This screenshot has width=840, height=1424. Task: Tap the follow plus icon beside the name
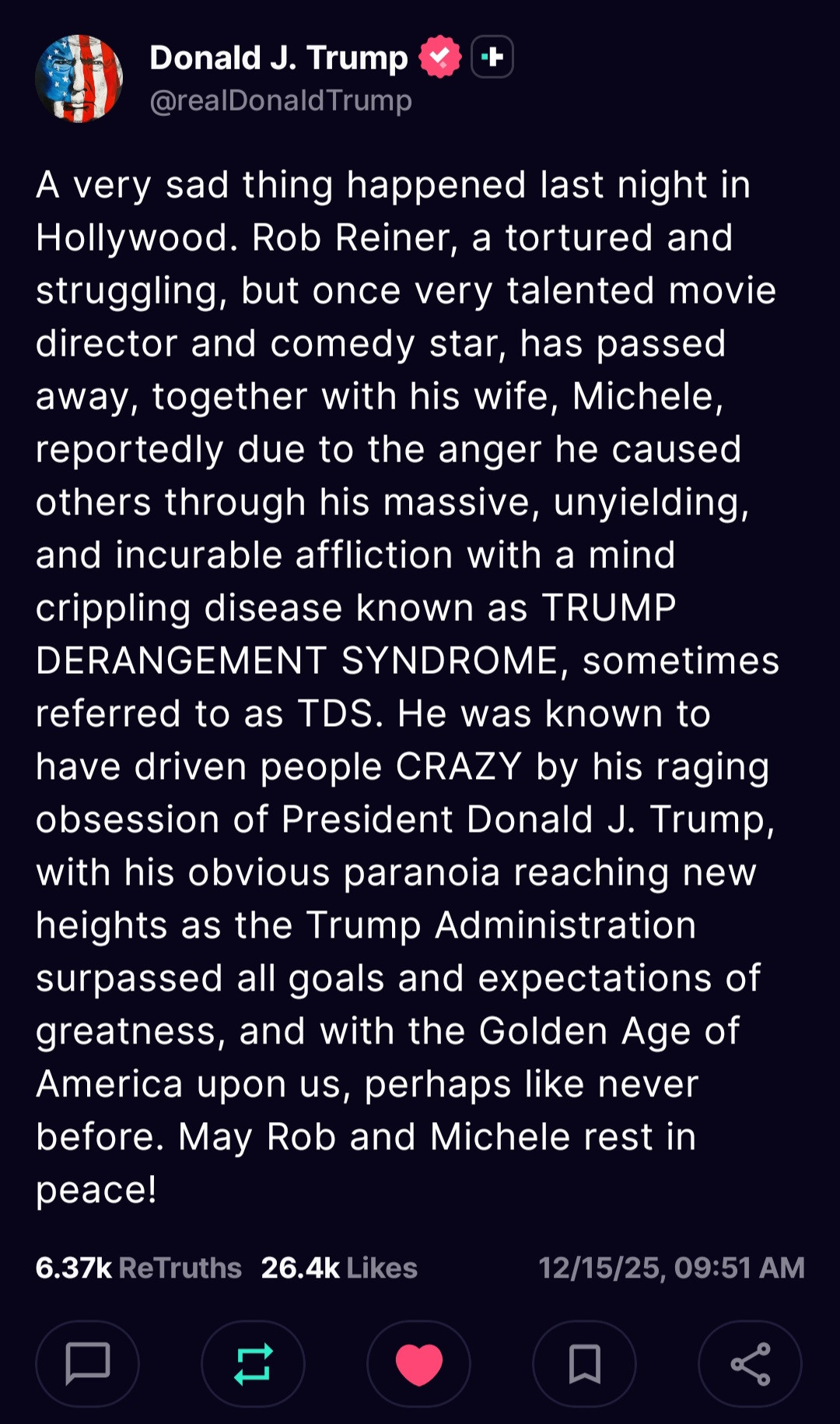492,57
